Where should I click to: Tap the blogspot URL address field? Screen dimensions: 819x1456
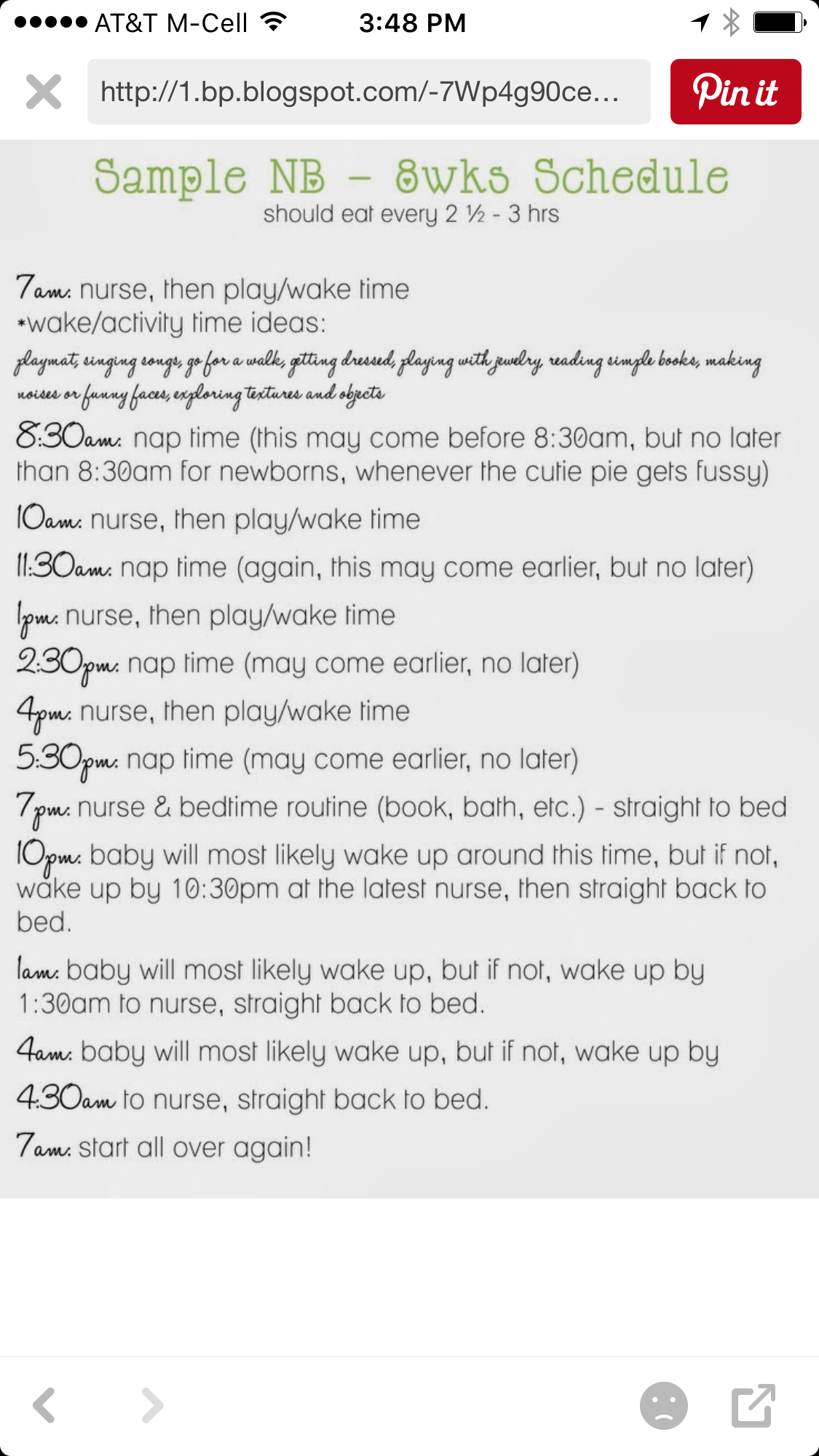(369, 92)
